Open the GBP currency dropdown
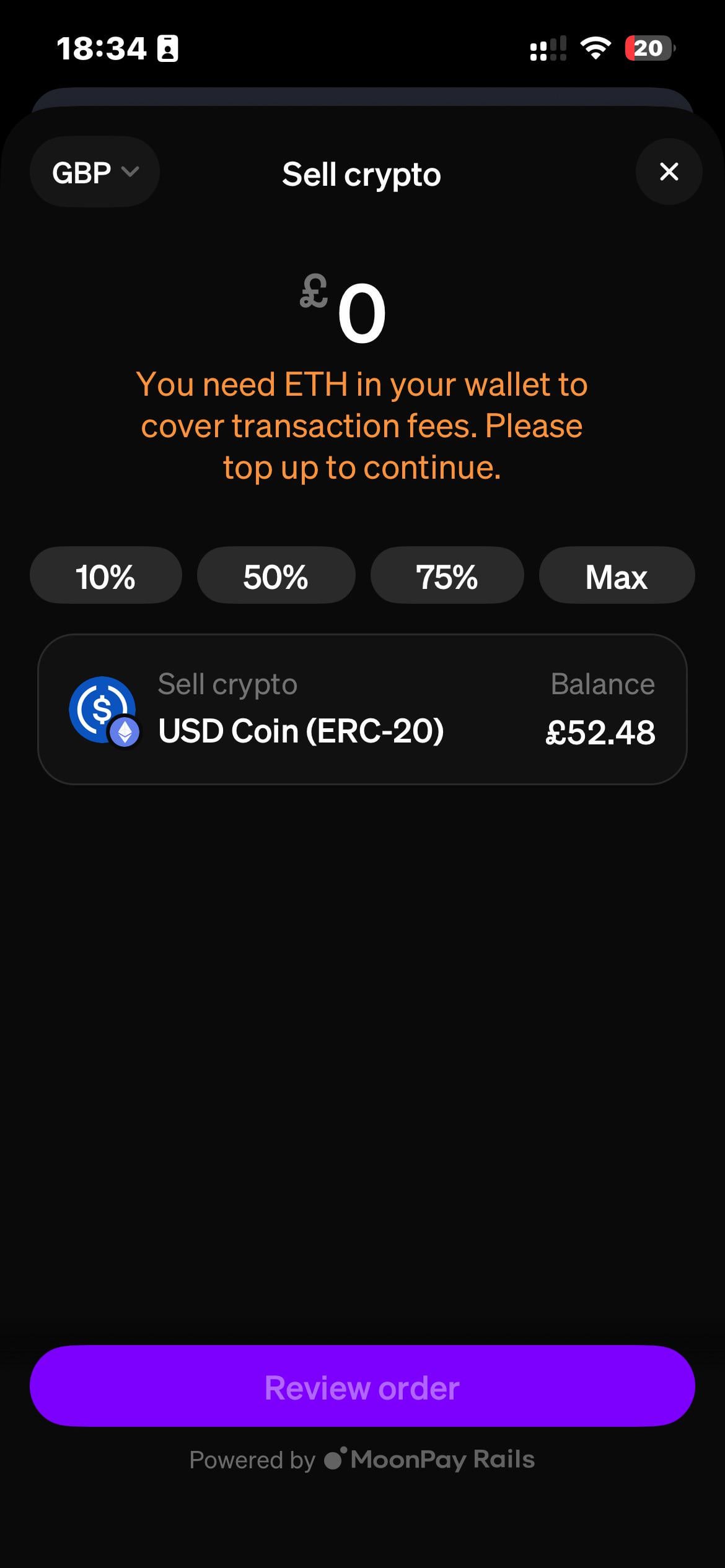Image resolution: width=725 pixels, height=1568 pixels. 94,172
